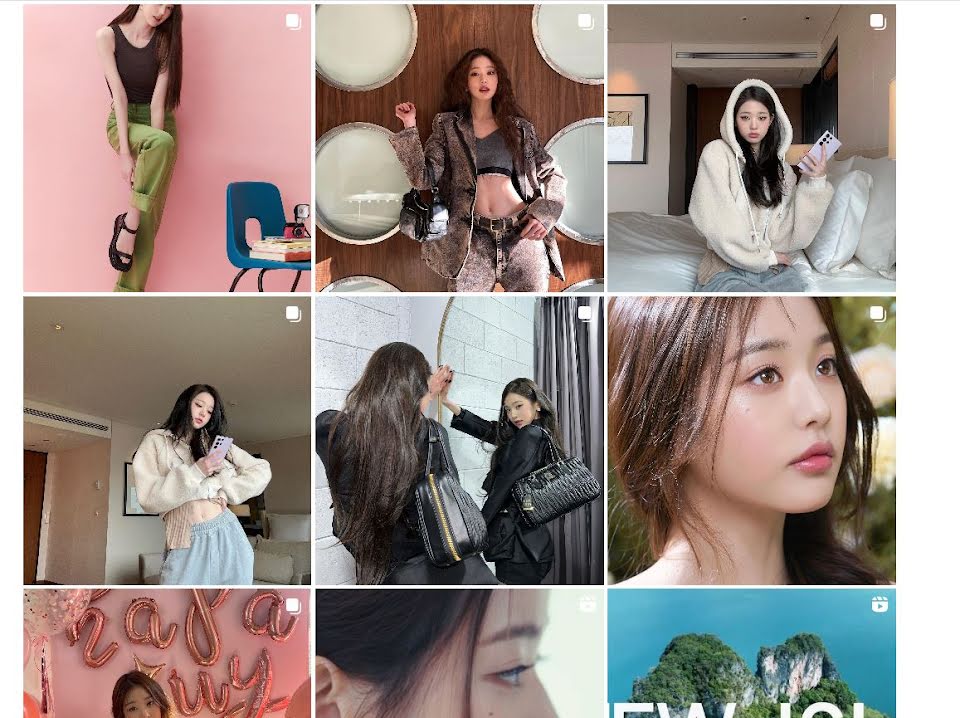
Task: Open the close-up face portrait post
Action: (x=751, y=440)
